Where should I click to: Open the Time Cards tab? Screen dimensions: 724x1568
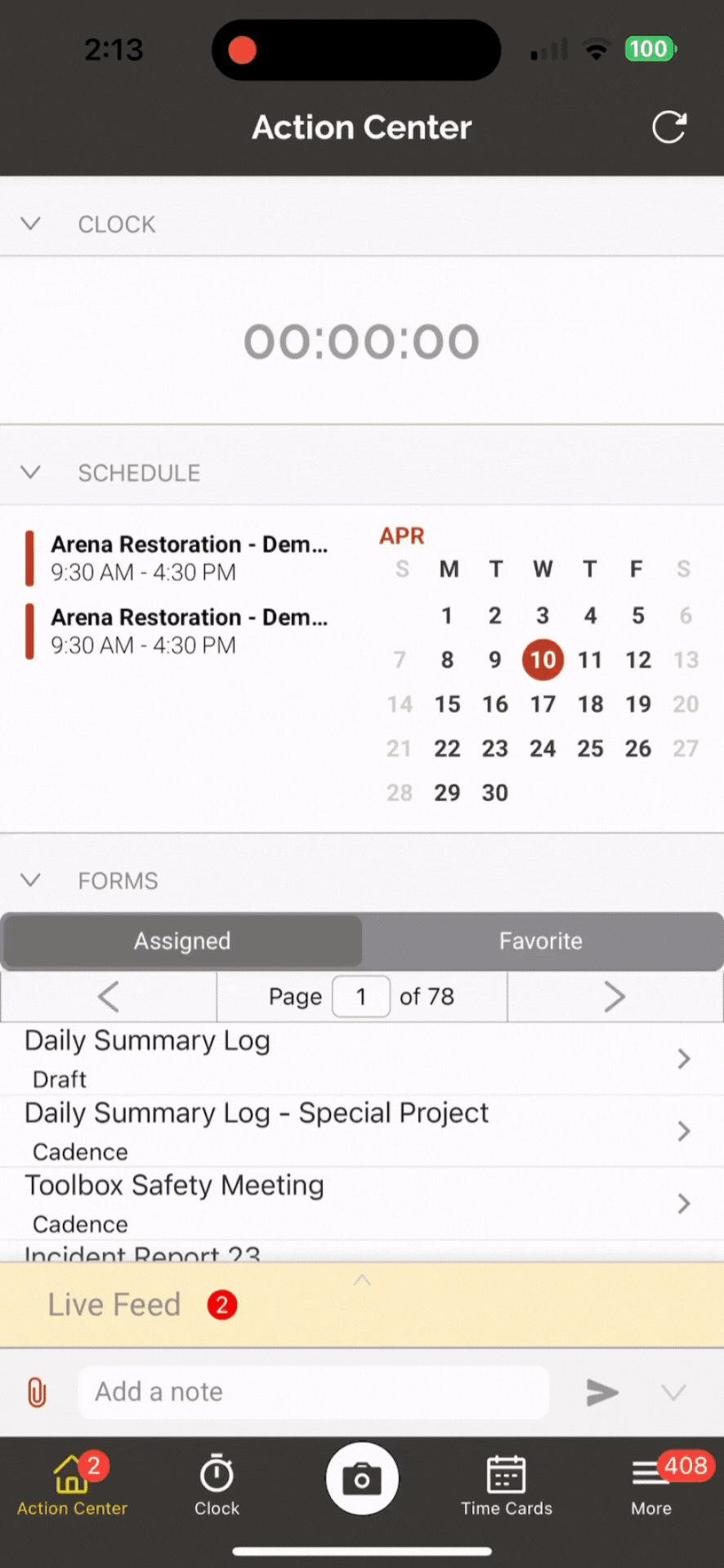tap(506, 1485)
